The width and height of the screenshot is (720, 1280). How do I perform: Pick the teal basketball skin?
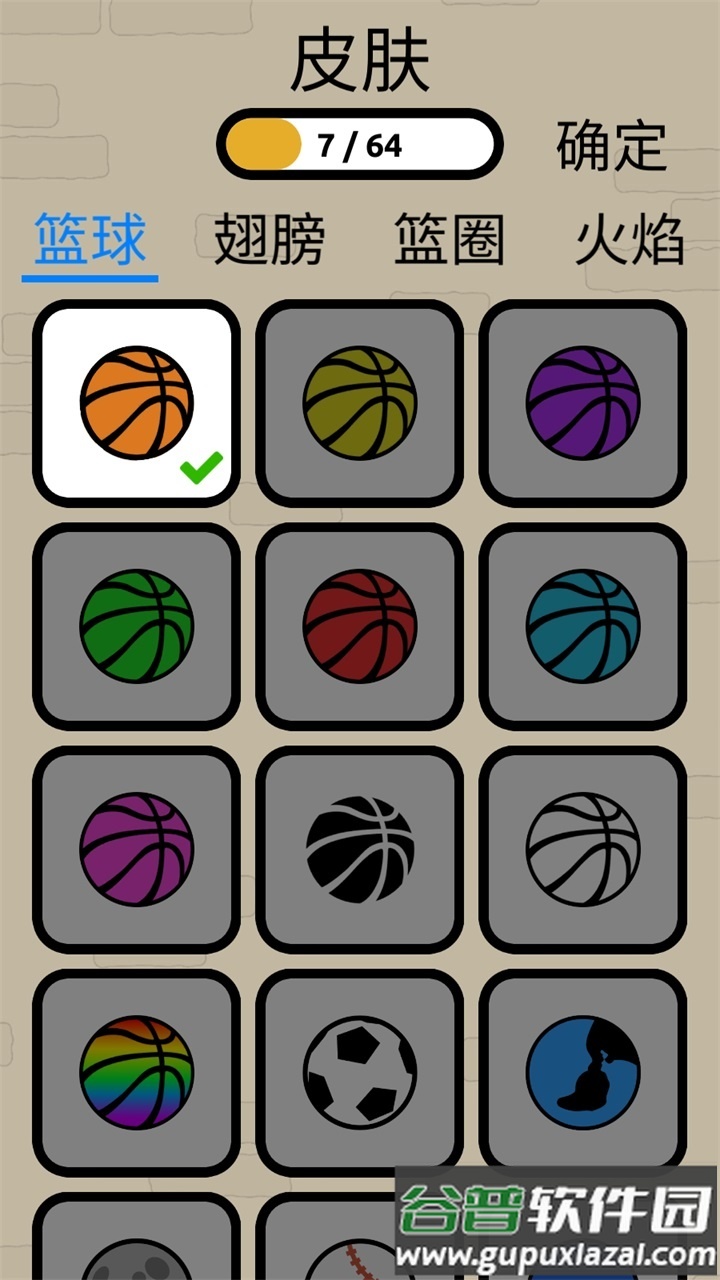583,626
